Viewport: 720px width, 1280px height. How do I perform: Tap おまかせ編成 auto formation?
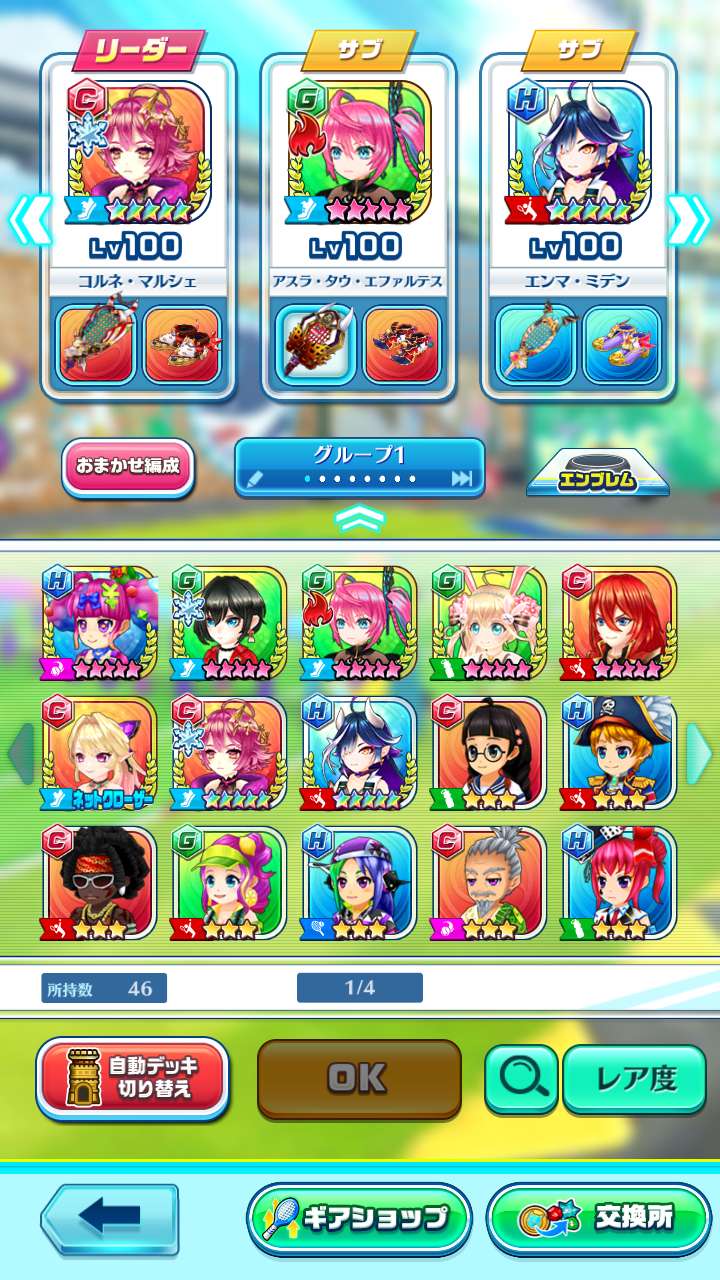coord(127,467)
